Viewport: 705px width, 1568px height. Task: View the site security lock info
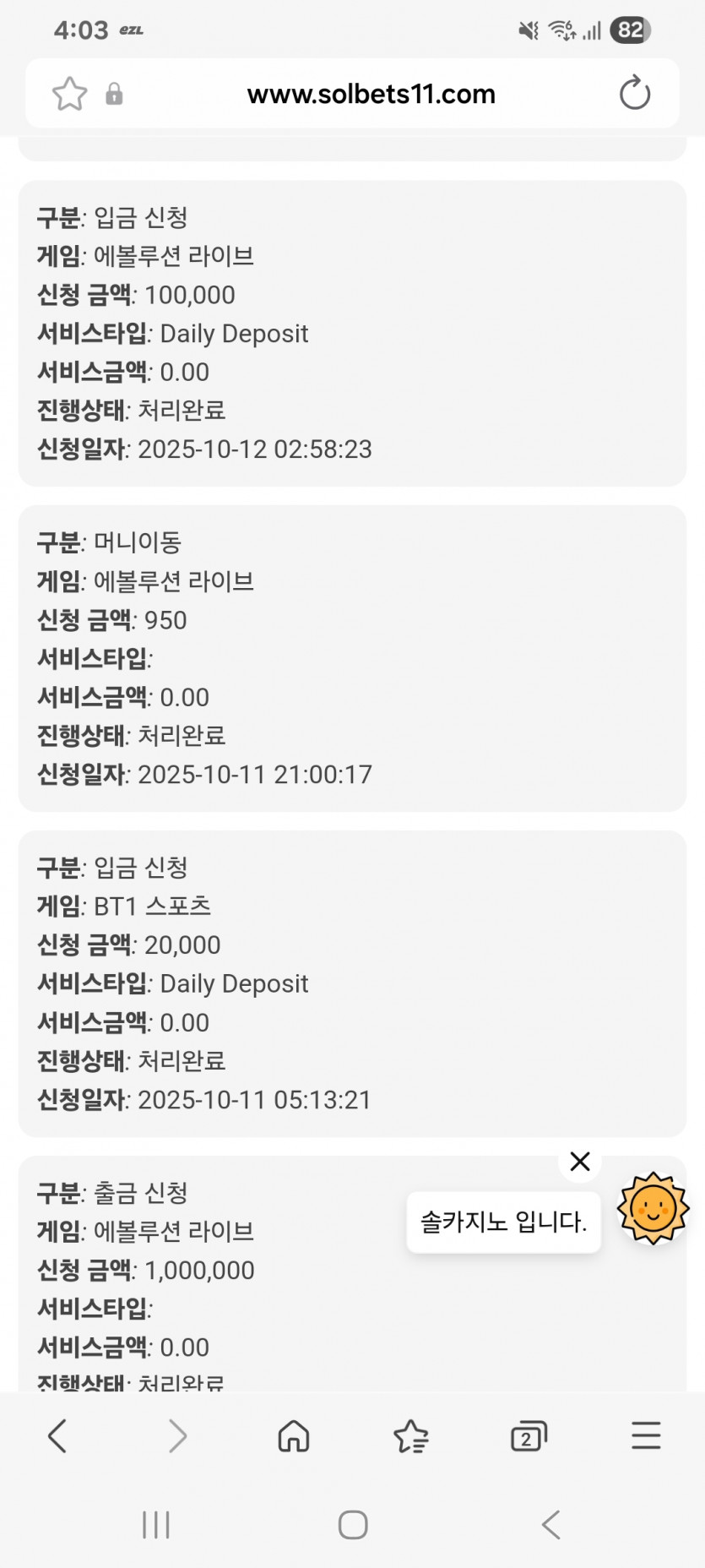(x=114, y=94)
